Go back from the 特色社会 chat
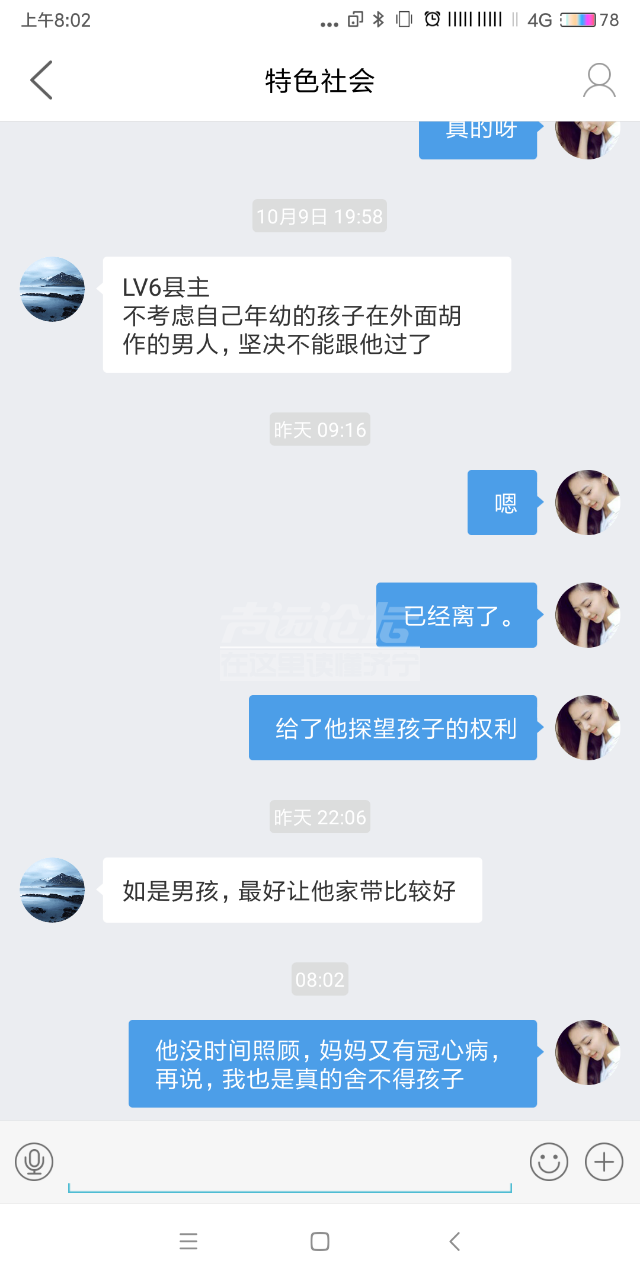The width and height of the screenshot is (640, 1280). point(41,80)
